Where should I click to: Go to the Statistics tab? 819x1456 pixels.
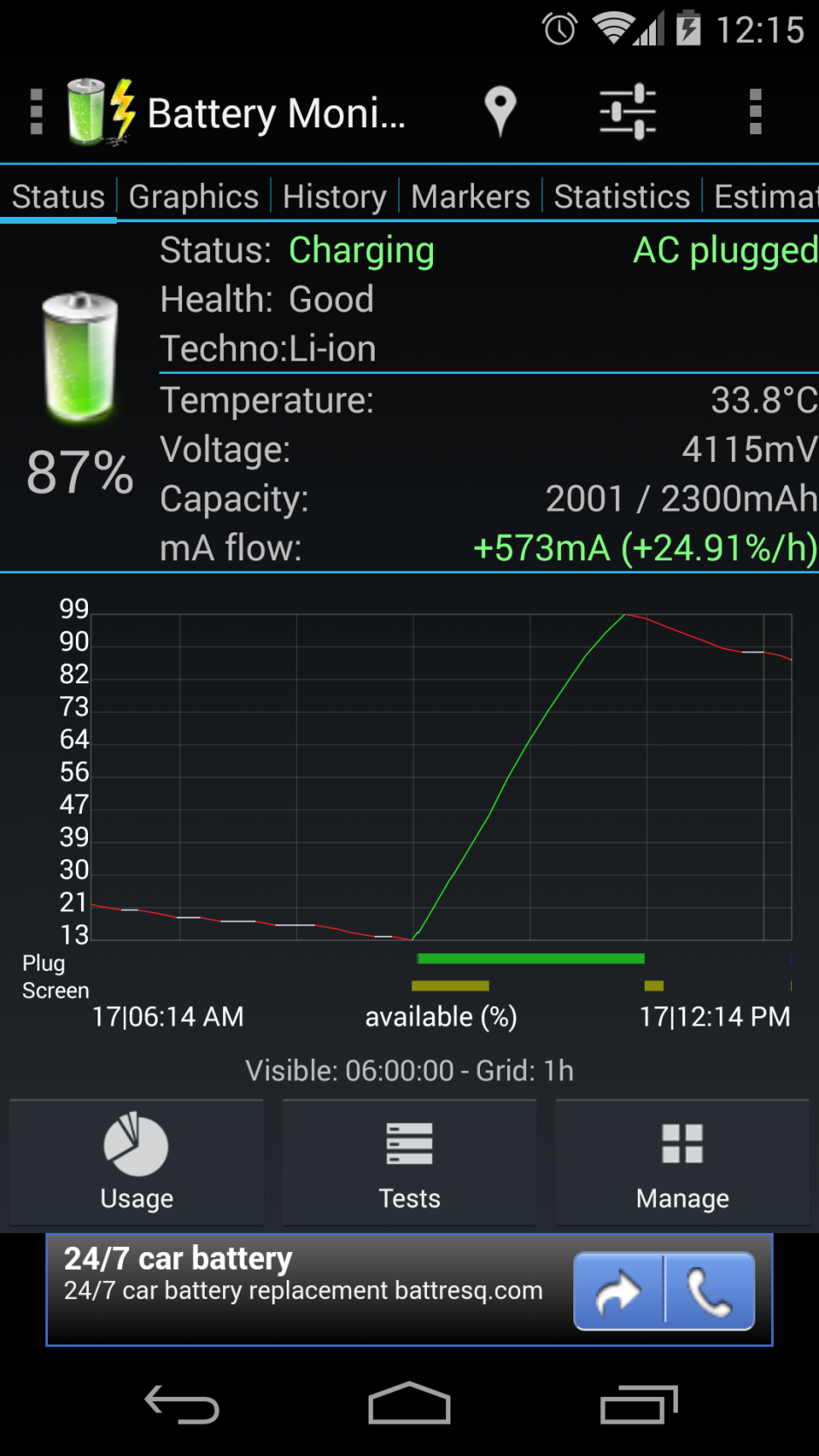point(622,197)
